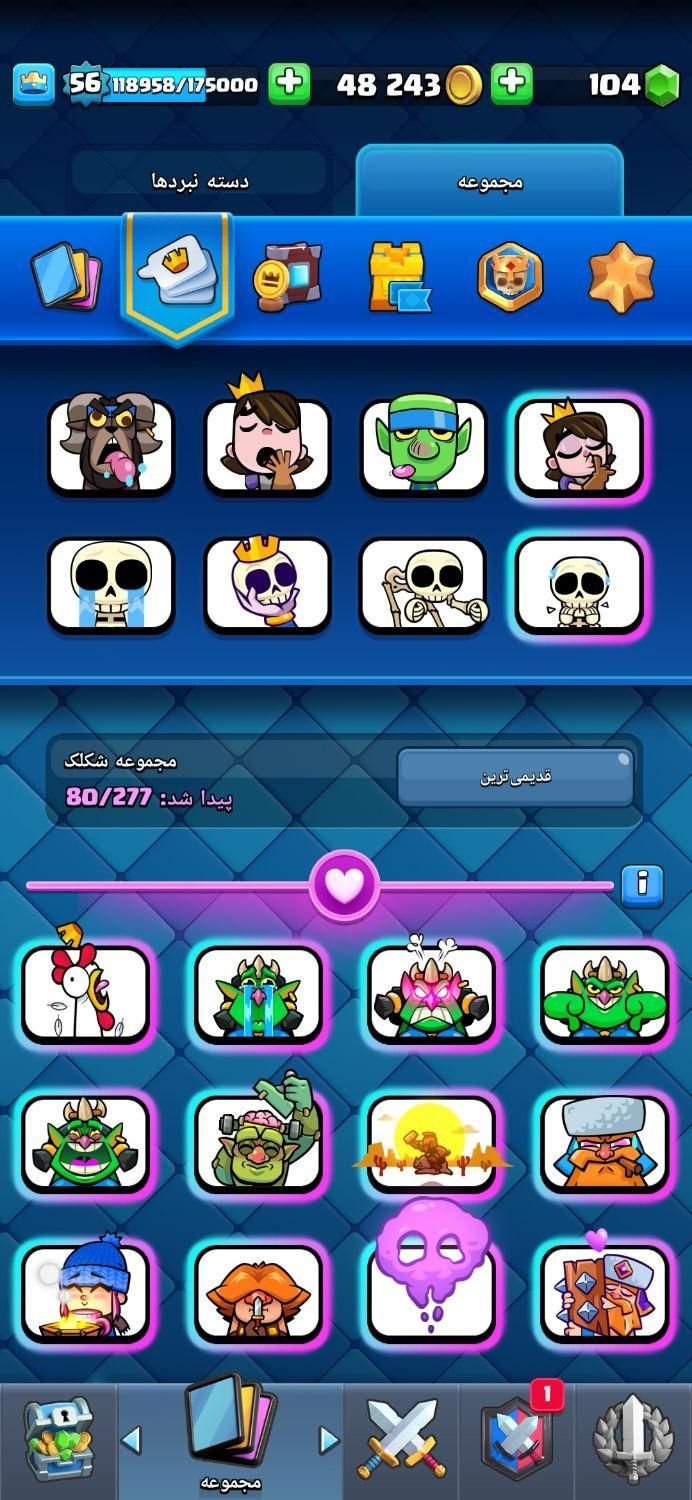Open the player level crown icon
The width and height of the screenshot is (692, 1500).
click(x=33, y=84)
